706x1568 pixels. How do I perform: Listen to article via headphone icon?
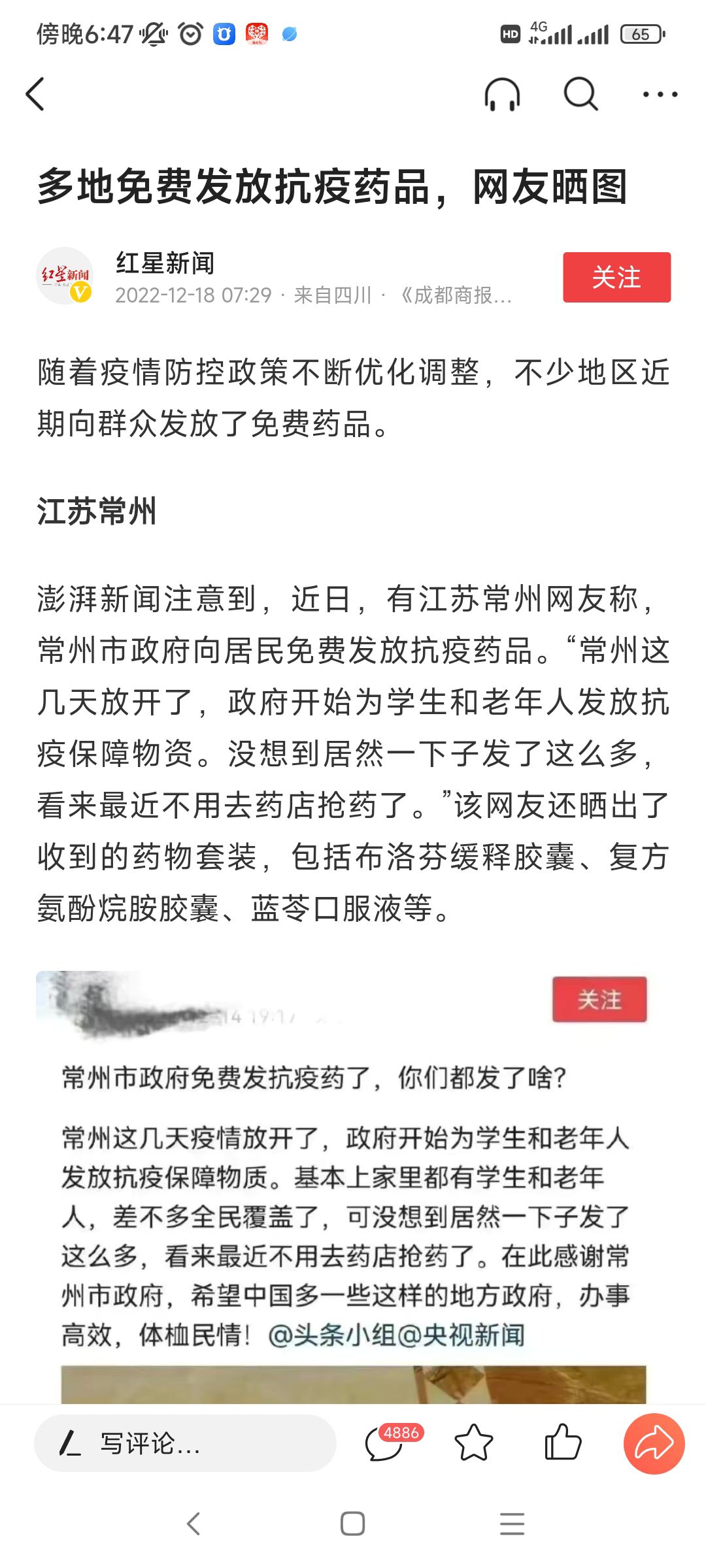click(502, 95)
